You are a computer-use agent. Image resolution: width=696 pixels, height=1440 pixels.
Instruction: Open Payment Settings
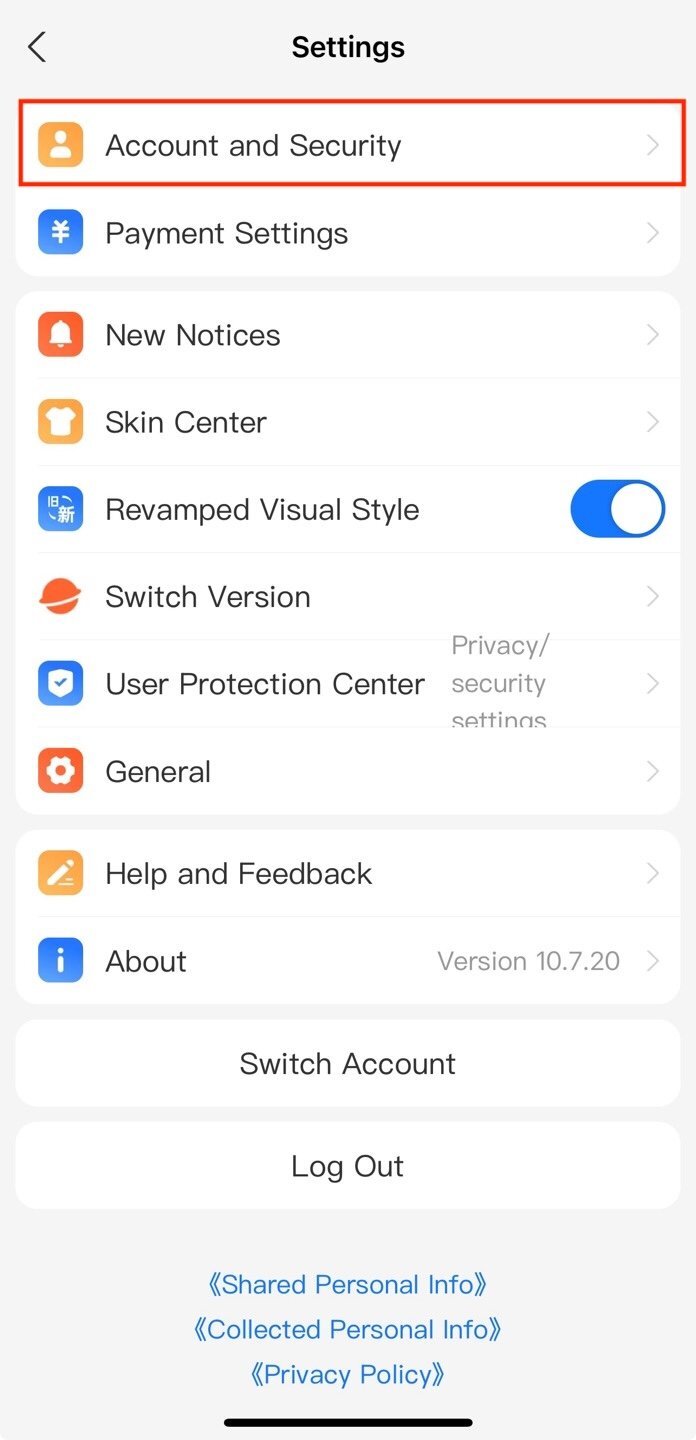click(348, 234)
